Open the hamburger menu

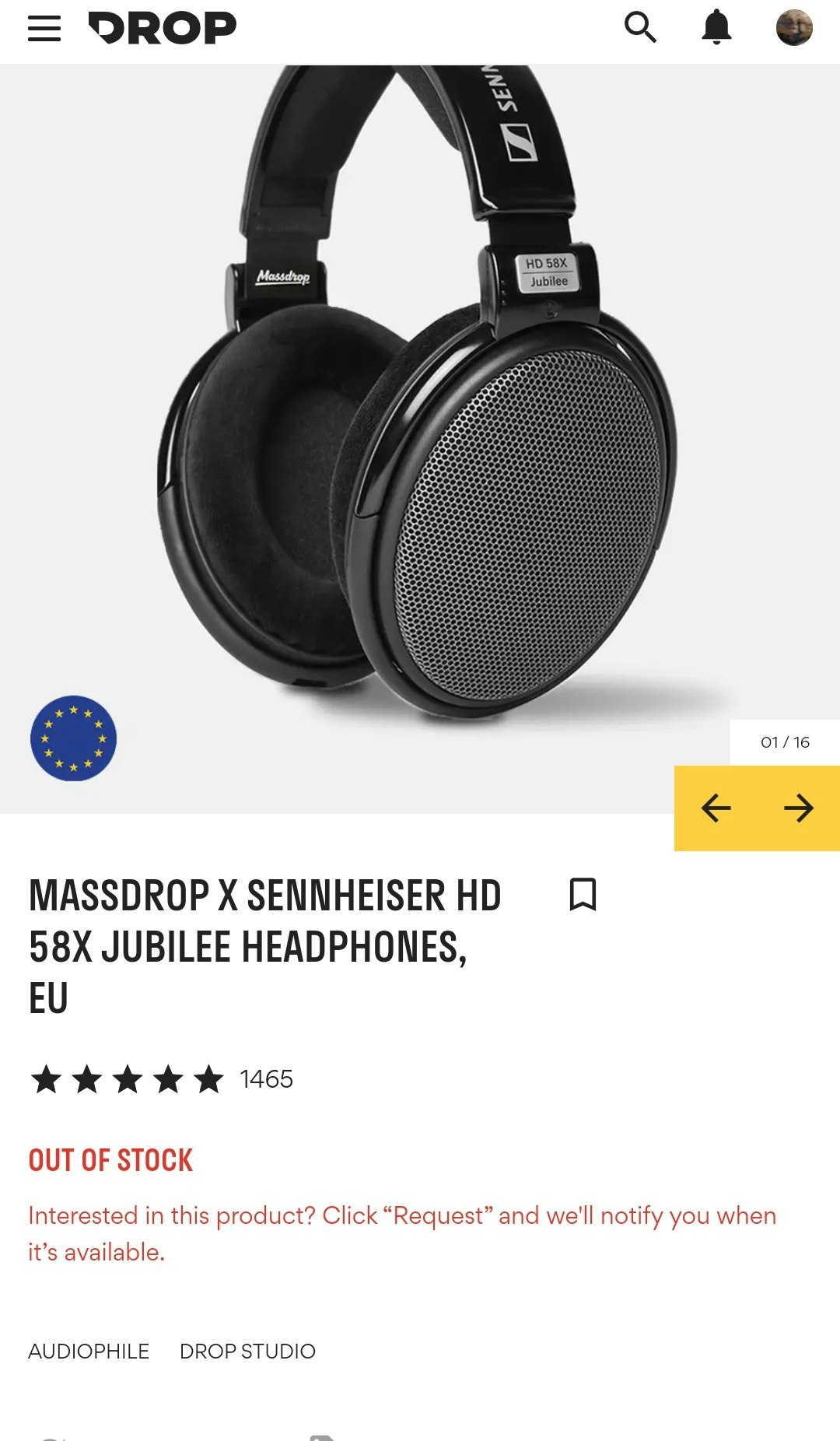44,29
